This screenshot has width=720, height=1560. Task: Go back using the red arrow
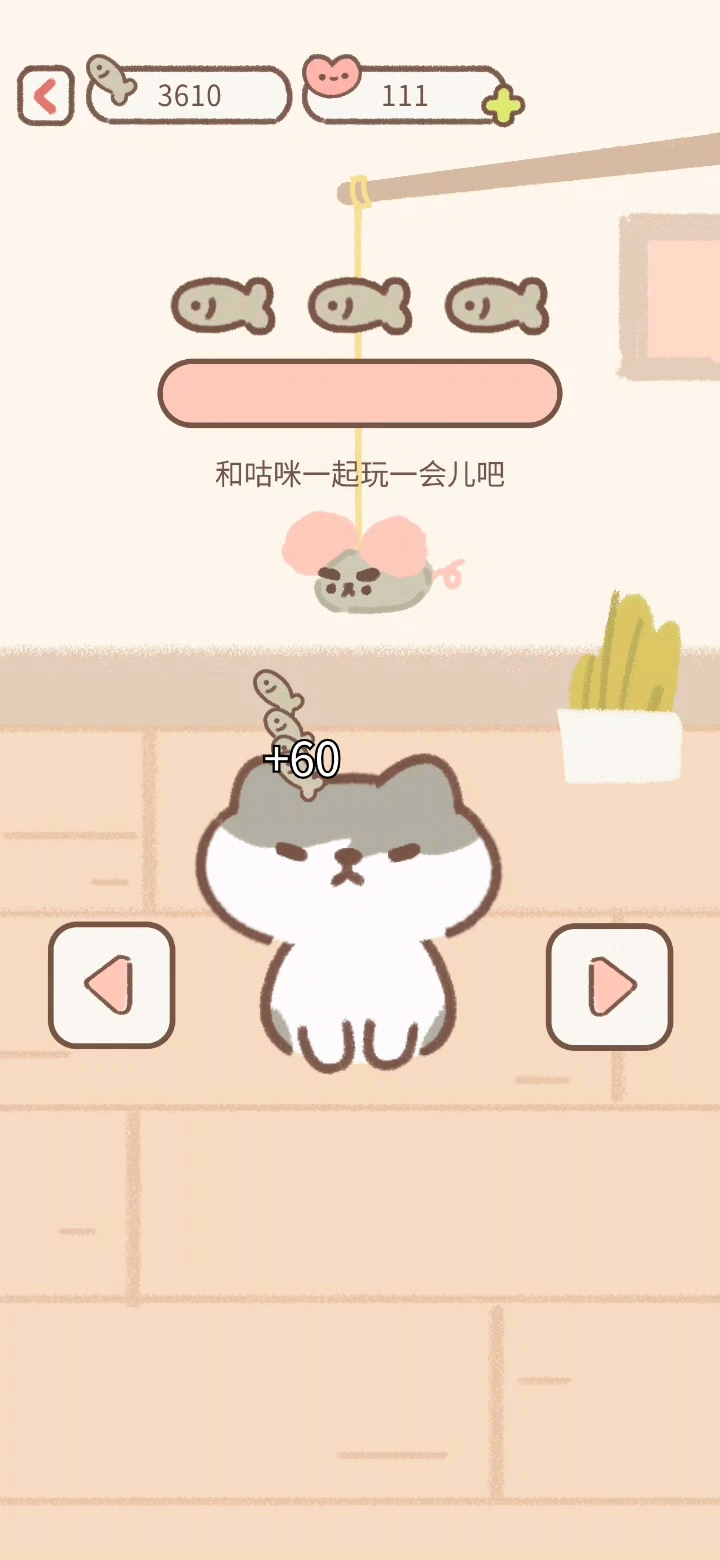point(45,96)
